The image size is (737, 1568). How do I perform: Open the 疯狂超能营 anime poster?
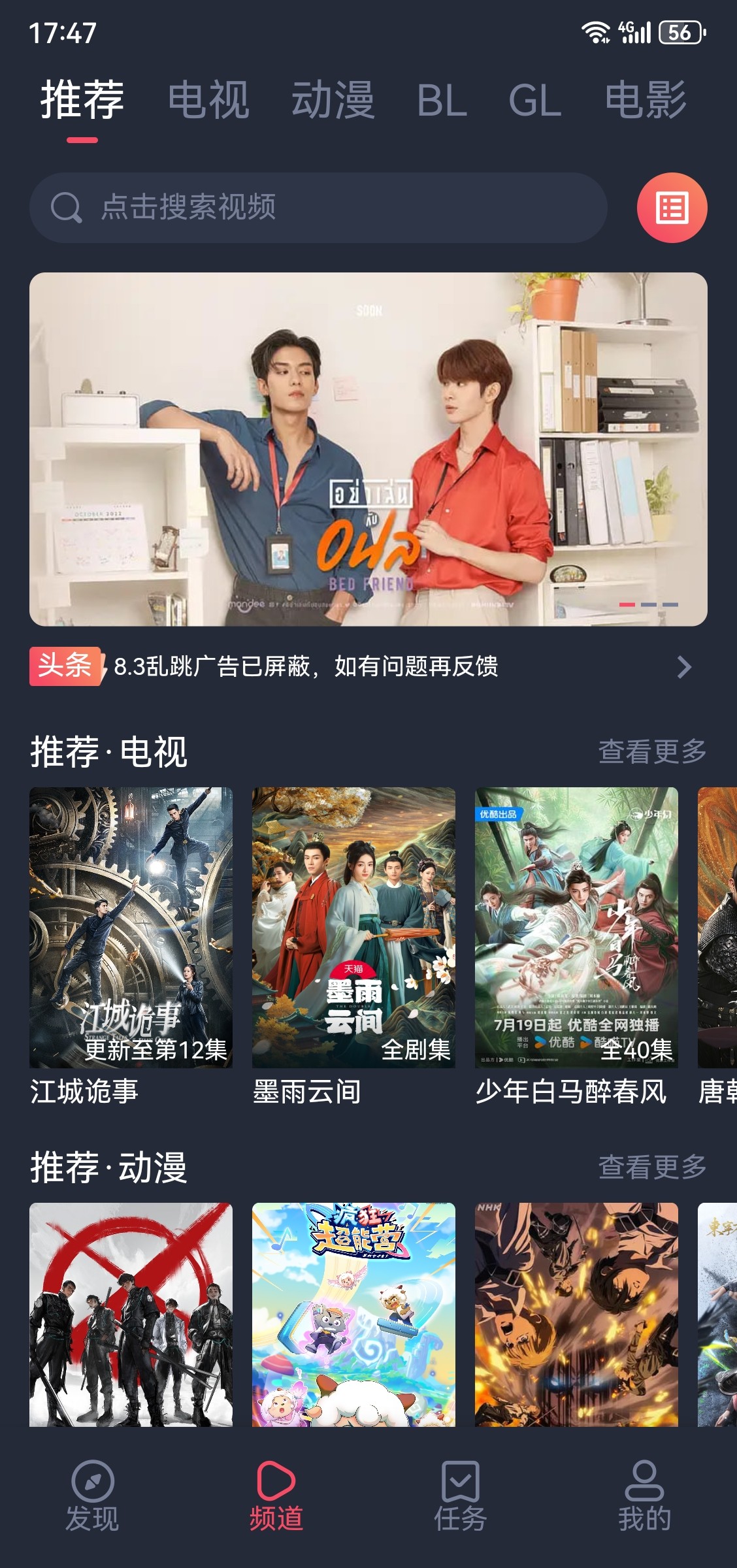coord(353,1313)
